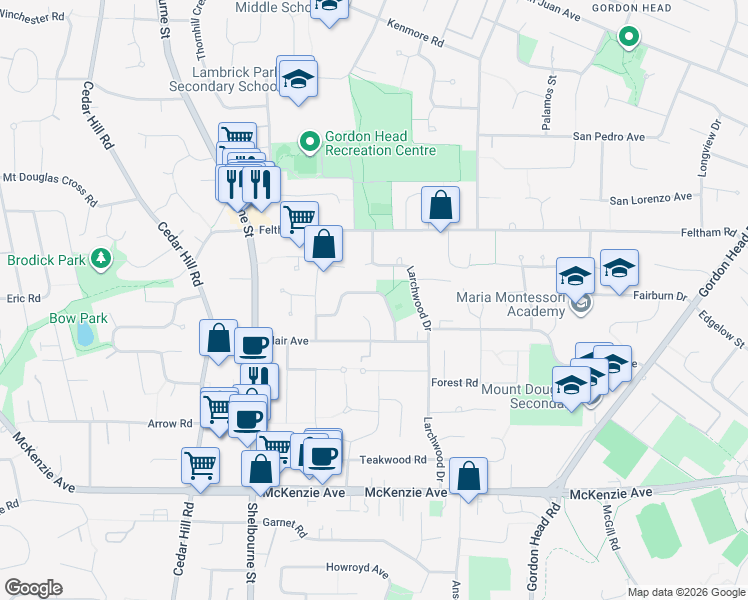Tap shopping bag marker north of Feltham Rd
Screen dimensions: 748x600
[440, 207]
